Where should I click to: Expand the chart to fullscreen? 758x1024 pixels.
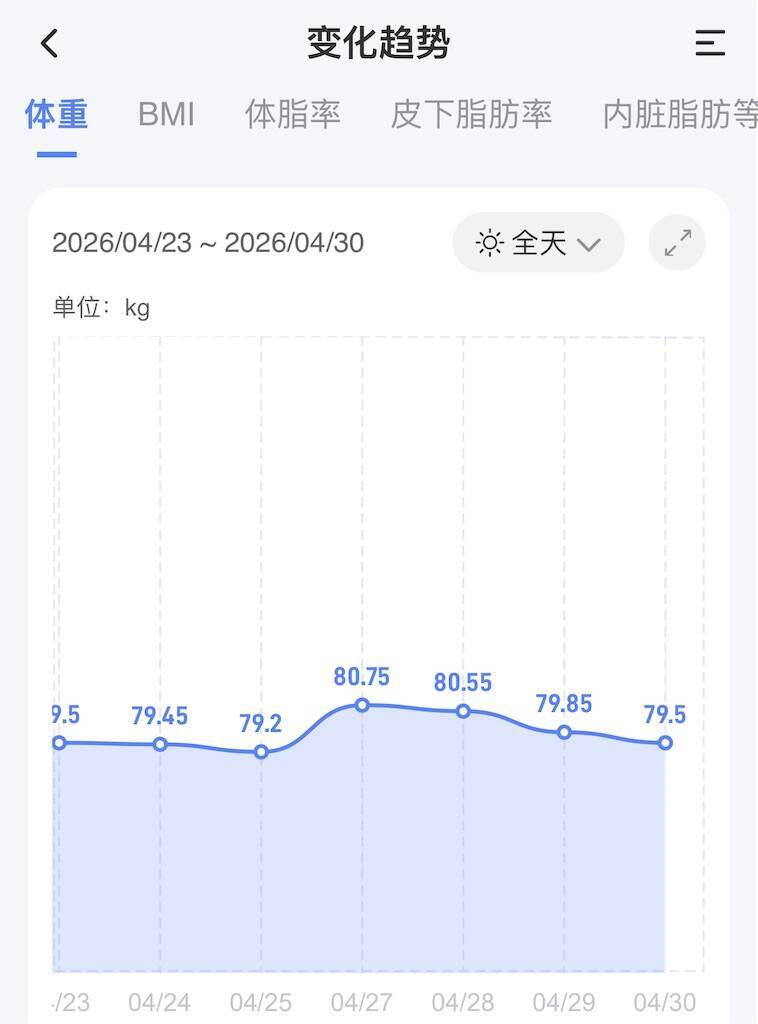(678, 243)
